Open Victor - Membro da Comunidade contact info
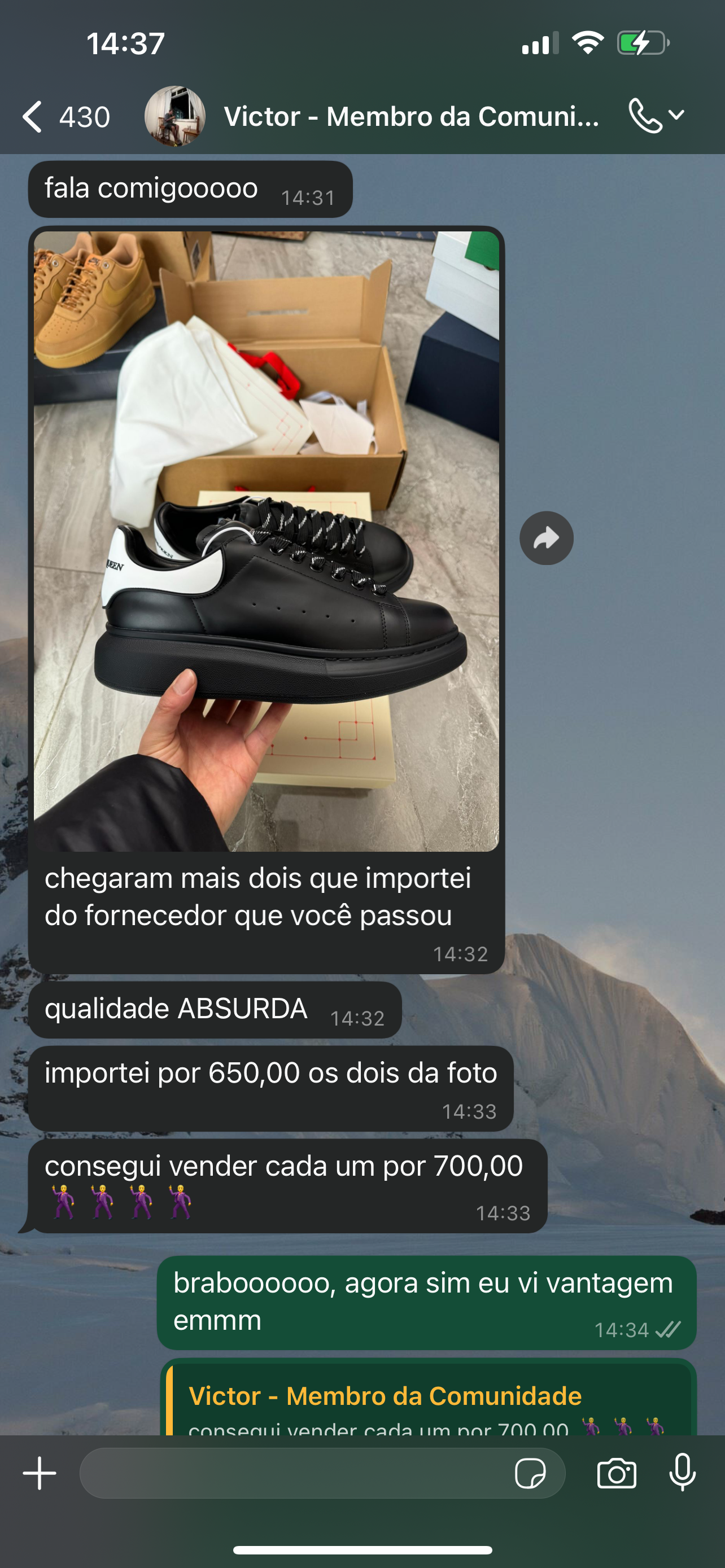Screen dimensions: 725x1568 [411, 116]
